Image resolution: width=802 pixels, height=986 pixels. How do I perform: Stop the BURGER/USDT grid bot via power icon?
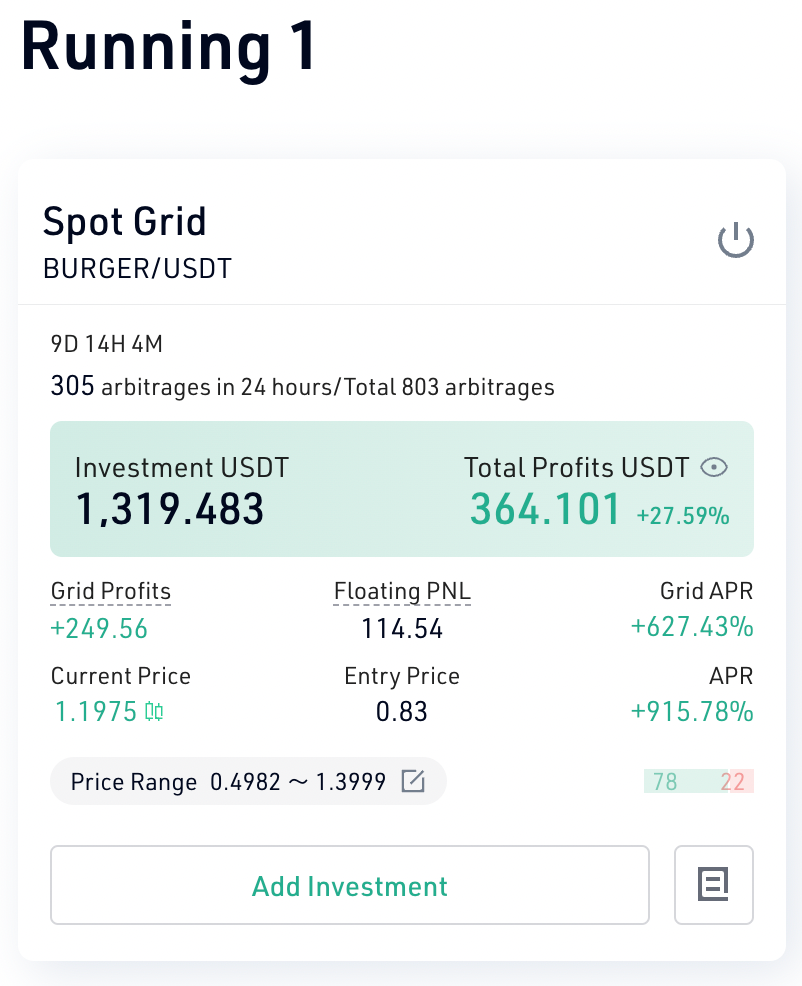pos(736,241)
